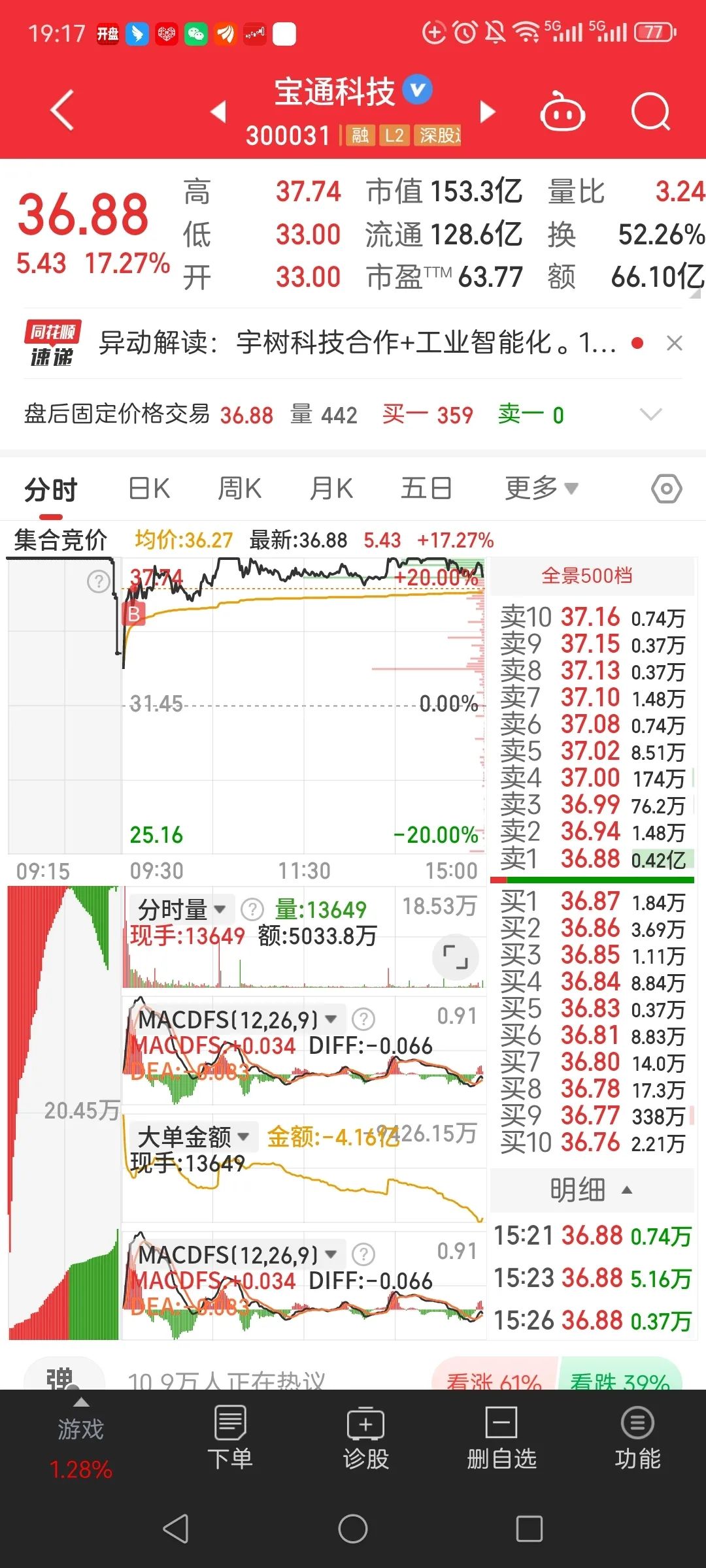Open the AI assistant robot icon
Image resolution: width=706 pixels, height=1568 pixels.
point(563,112)
